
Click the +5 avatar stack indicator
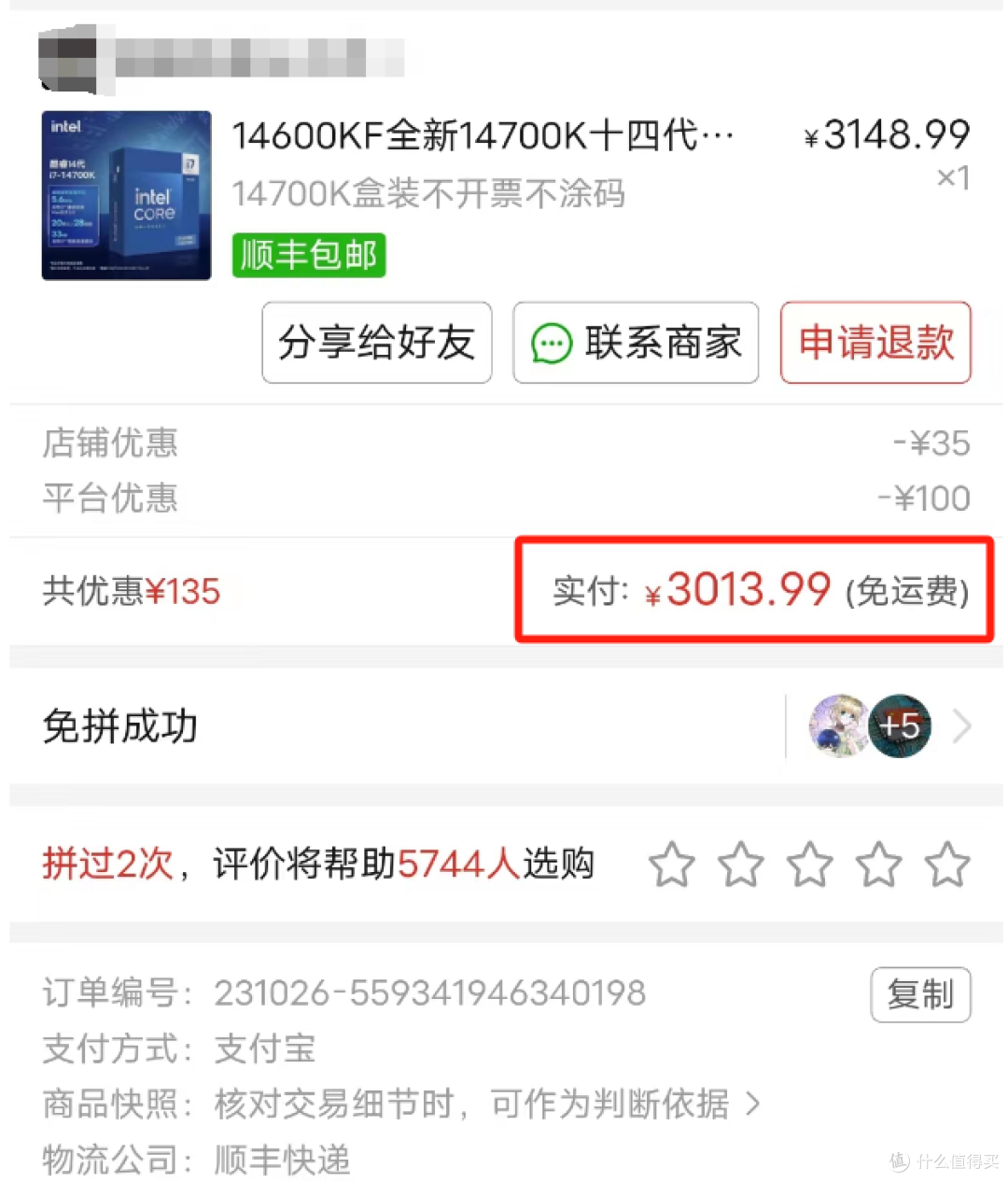(x=899, y=726)
